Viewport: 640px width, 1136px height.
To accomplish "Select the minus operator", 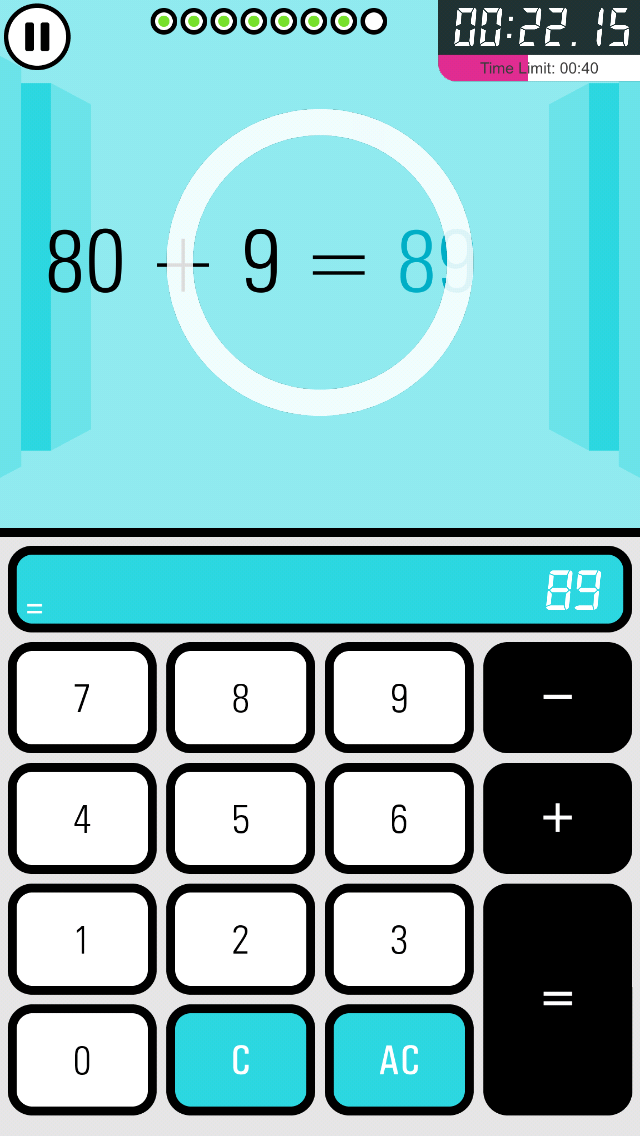I will coord(557,698).
